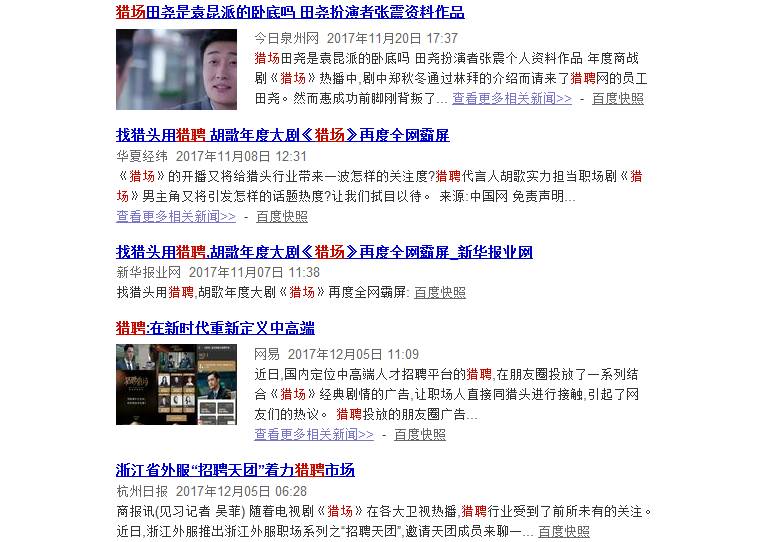Open the 猎聘:在新时代重新定义中高端 article
The width and height of the screenshot is (762, 542).
pos(215,328)
